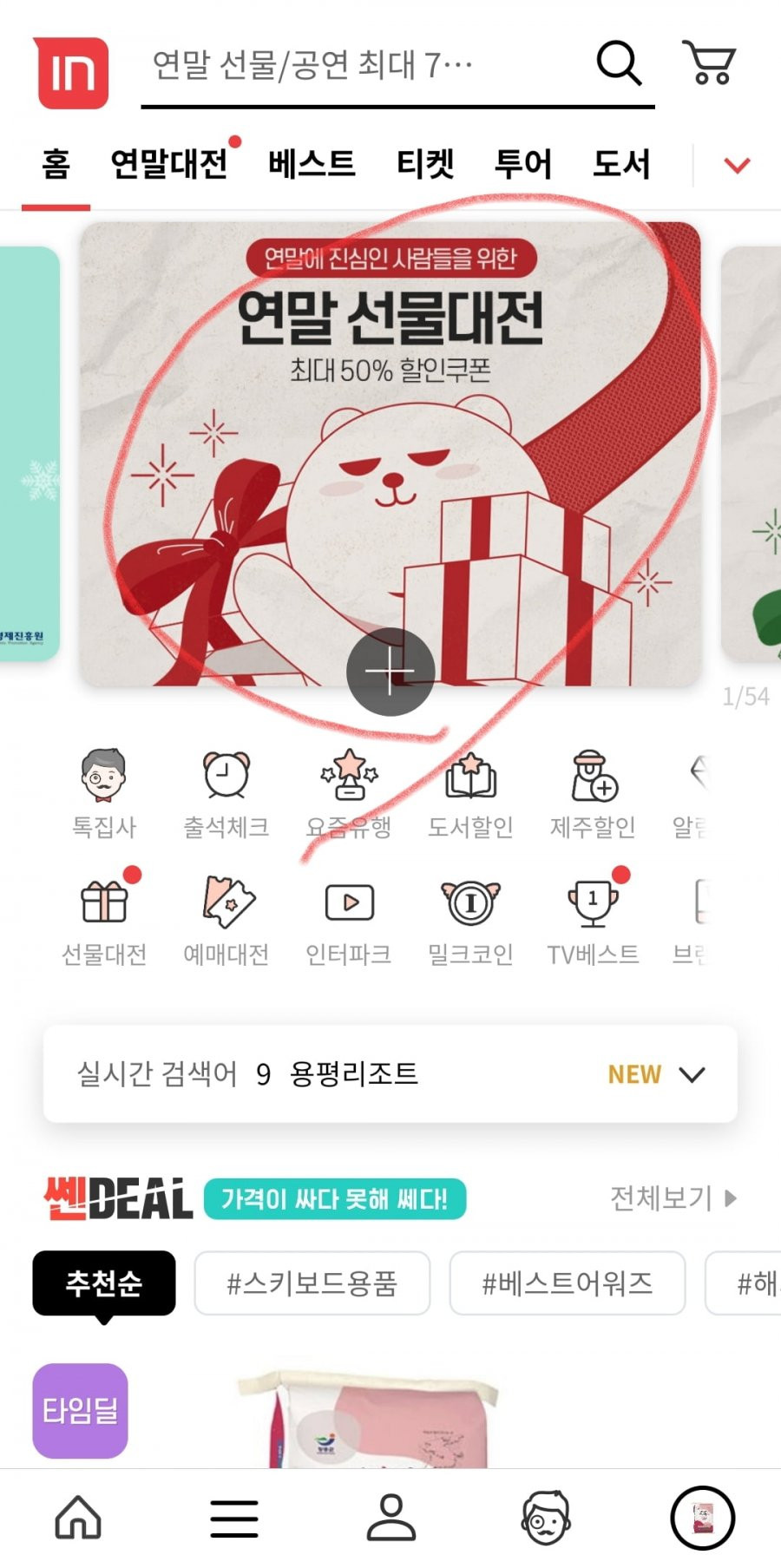781x1568 pixels.
Task: Select the 투어 tab
Action: [x=523, y=163]
